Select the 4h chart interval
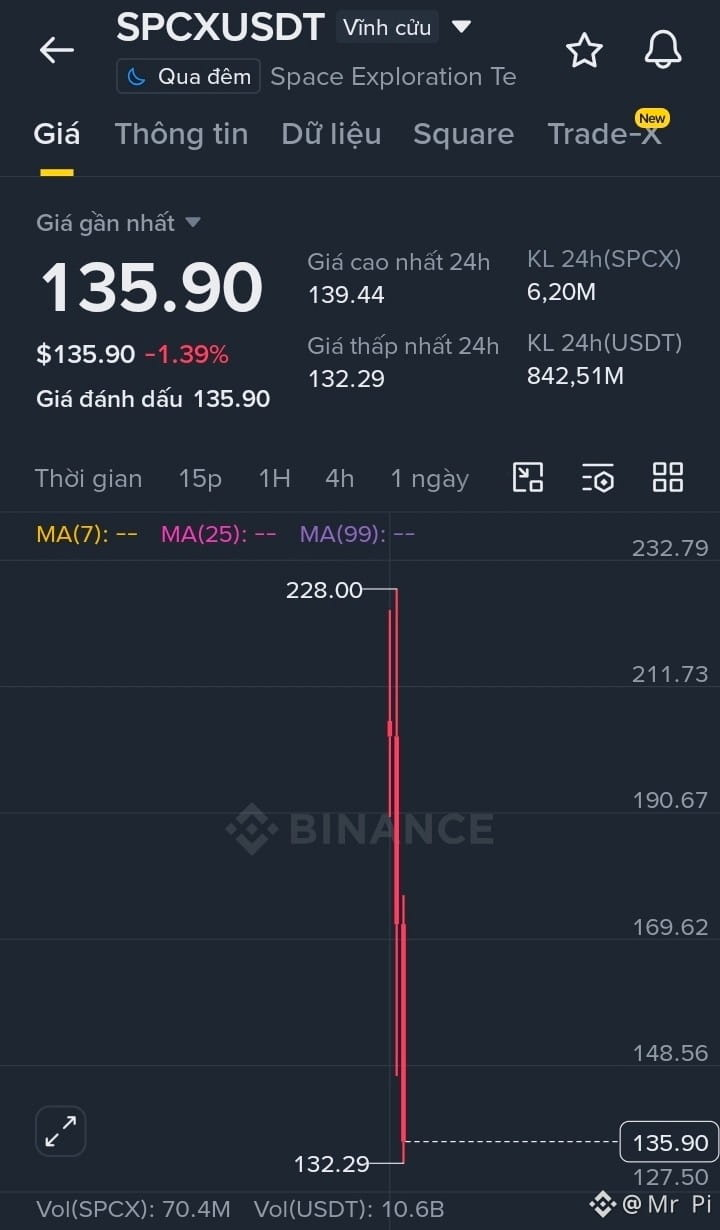Viewport: 720px width, 1230px height. coord(339,479)
